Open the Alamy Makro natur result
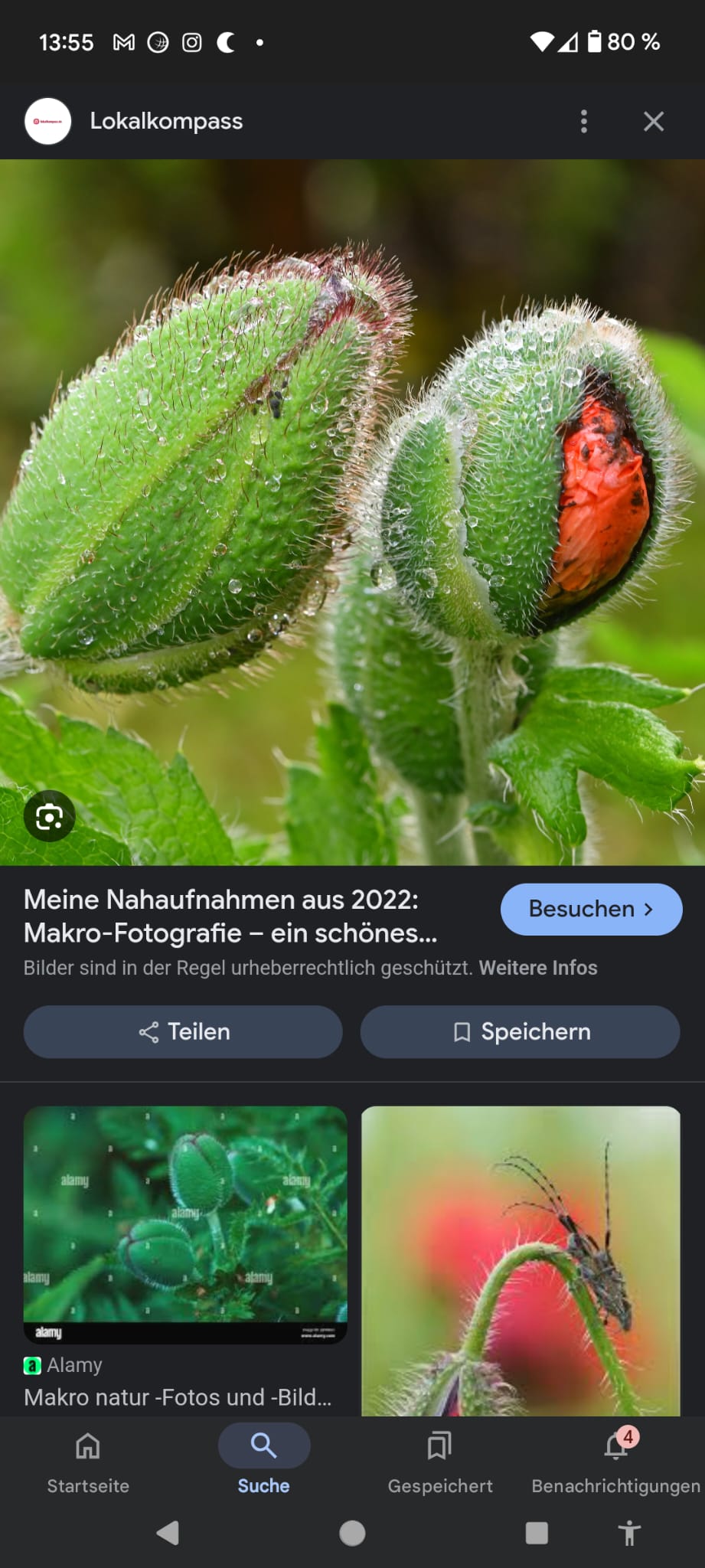Screen dimensions: 705x1568 (x=185, y=1225)
